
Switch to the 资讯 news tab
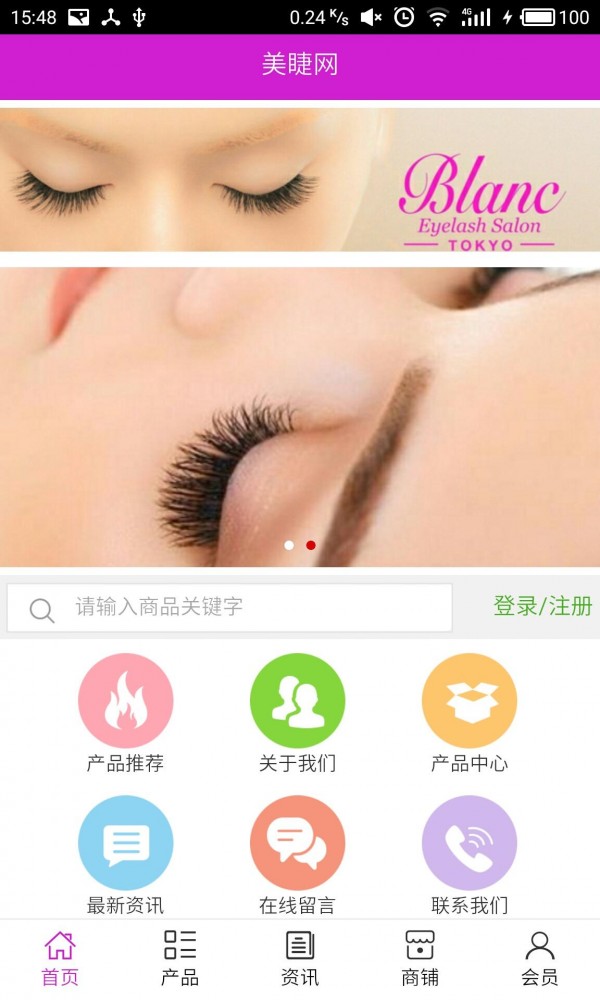300,958
